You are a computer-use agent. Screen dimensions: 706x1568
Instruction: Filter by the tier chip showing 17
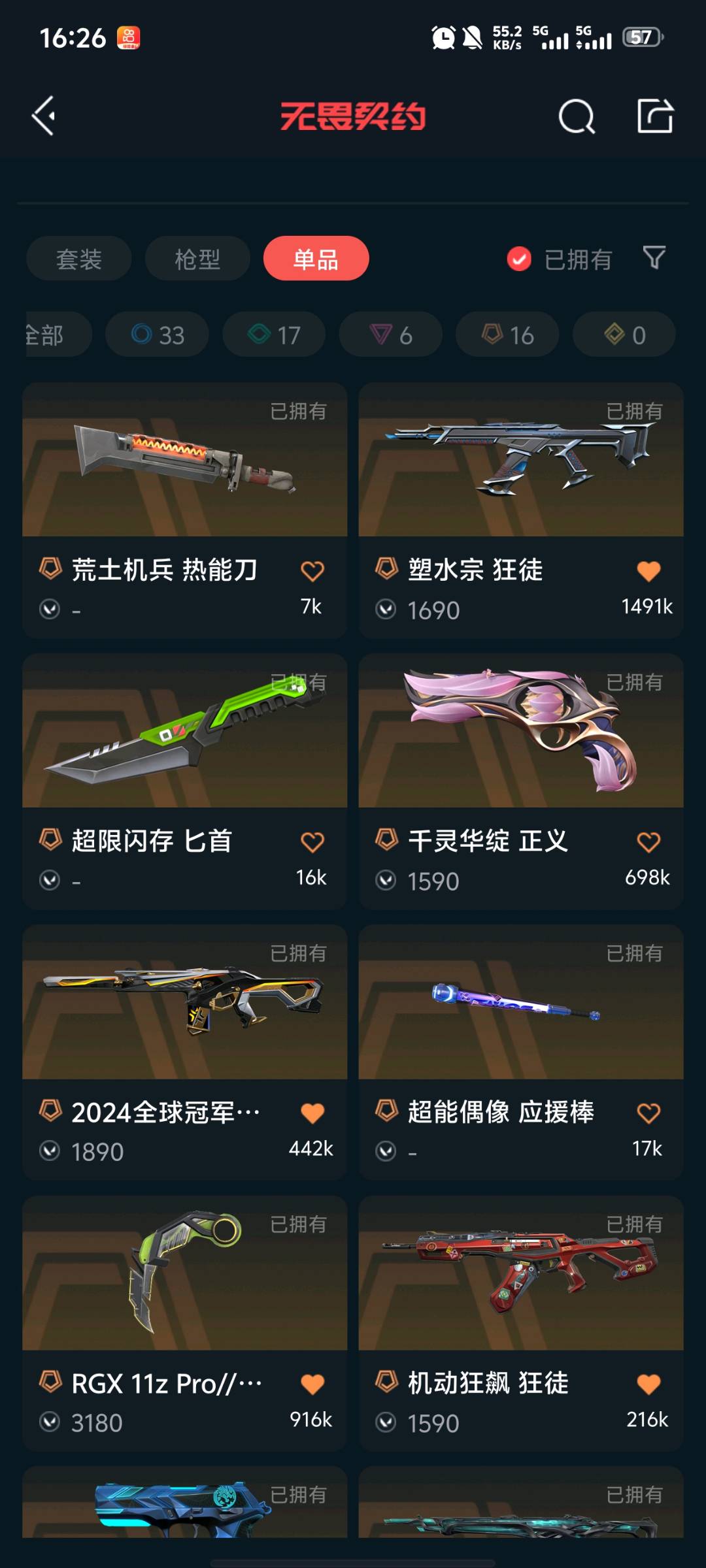pos(274,335)
